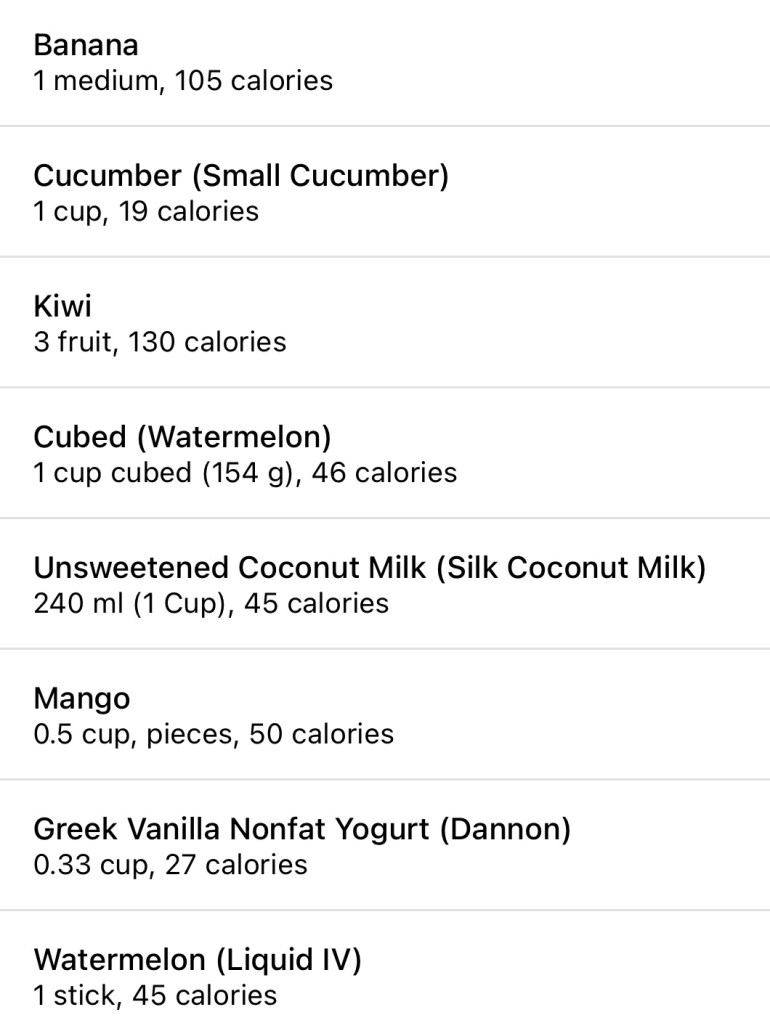Open the Banana food entry
This screenshot has height=1023, width=770.
(x=385, y=62)
